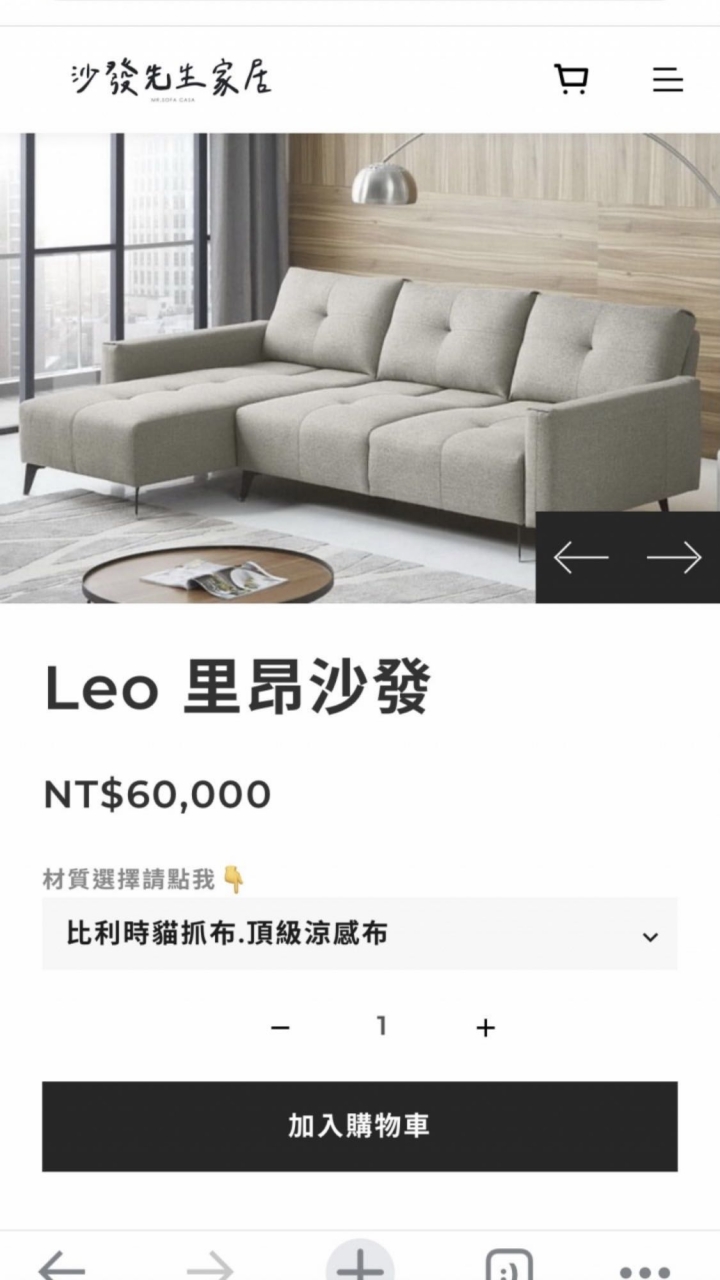Increase the quantity by one

pos(485,1027)
